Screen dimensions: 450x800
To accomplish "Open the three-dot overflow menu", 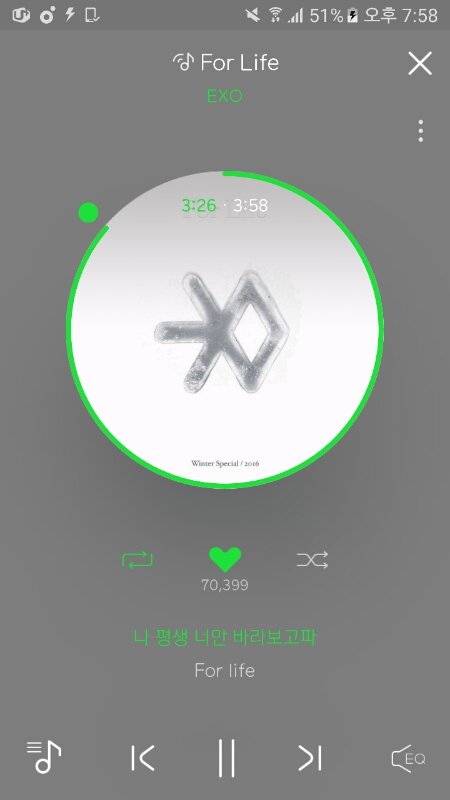I will 420,131.
